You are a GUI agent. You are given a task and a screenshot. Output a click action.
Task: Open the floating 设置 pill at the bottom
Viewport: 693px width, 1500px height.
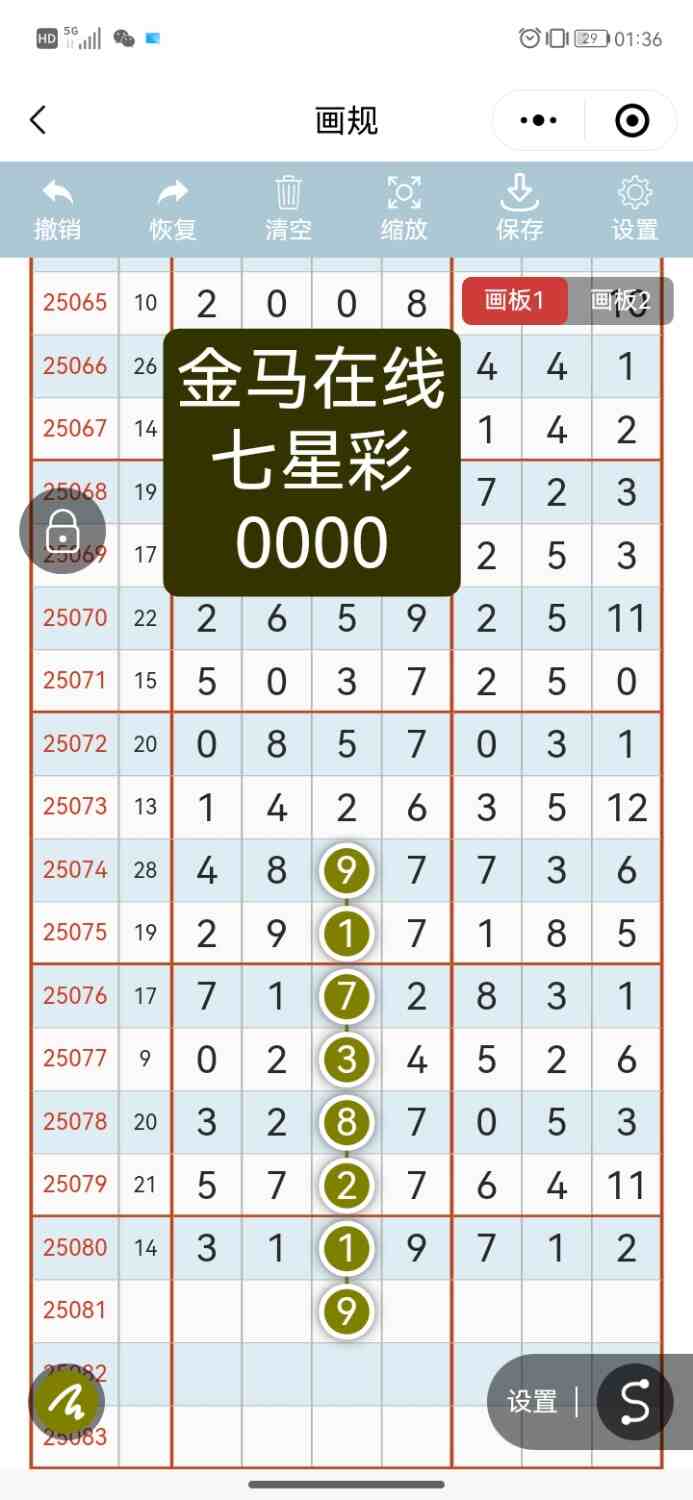point(532,1402)
